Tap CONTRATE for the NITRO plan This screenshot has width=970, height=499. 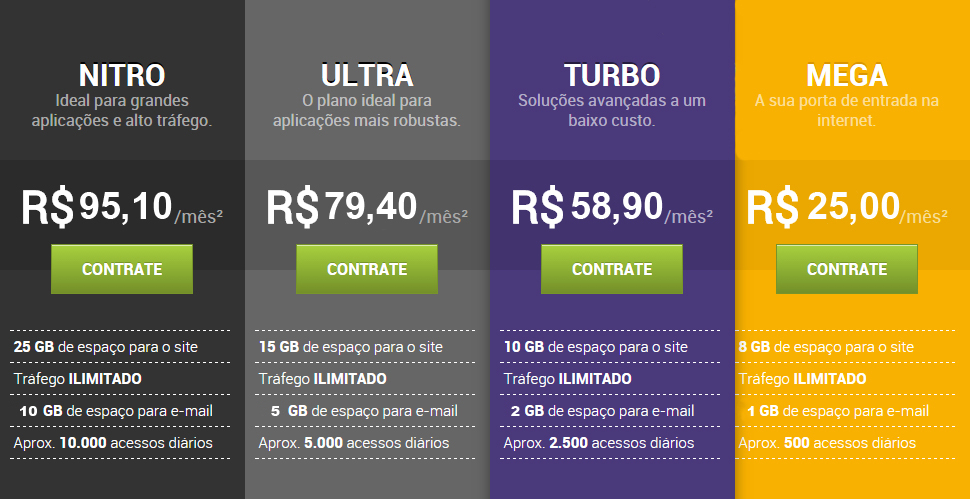point(122,269)
